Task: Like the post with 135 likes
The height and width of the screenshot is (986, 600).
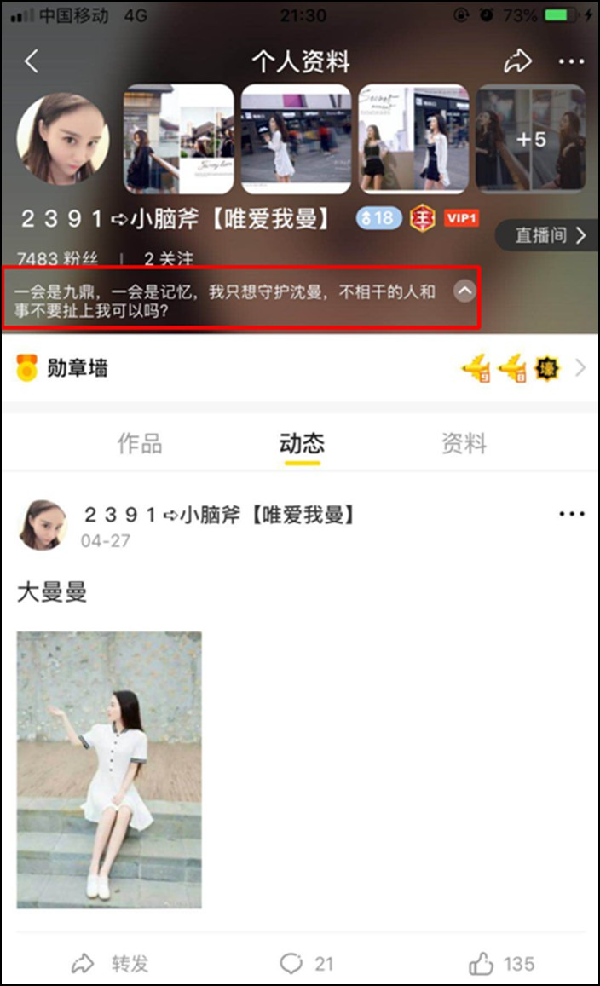Action: tap(502, 964)
